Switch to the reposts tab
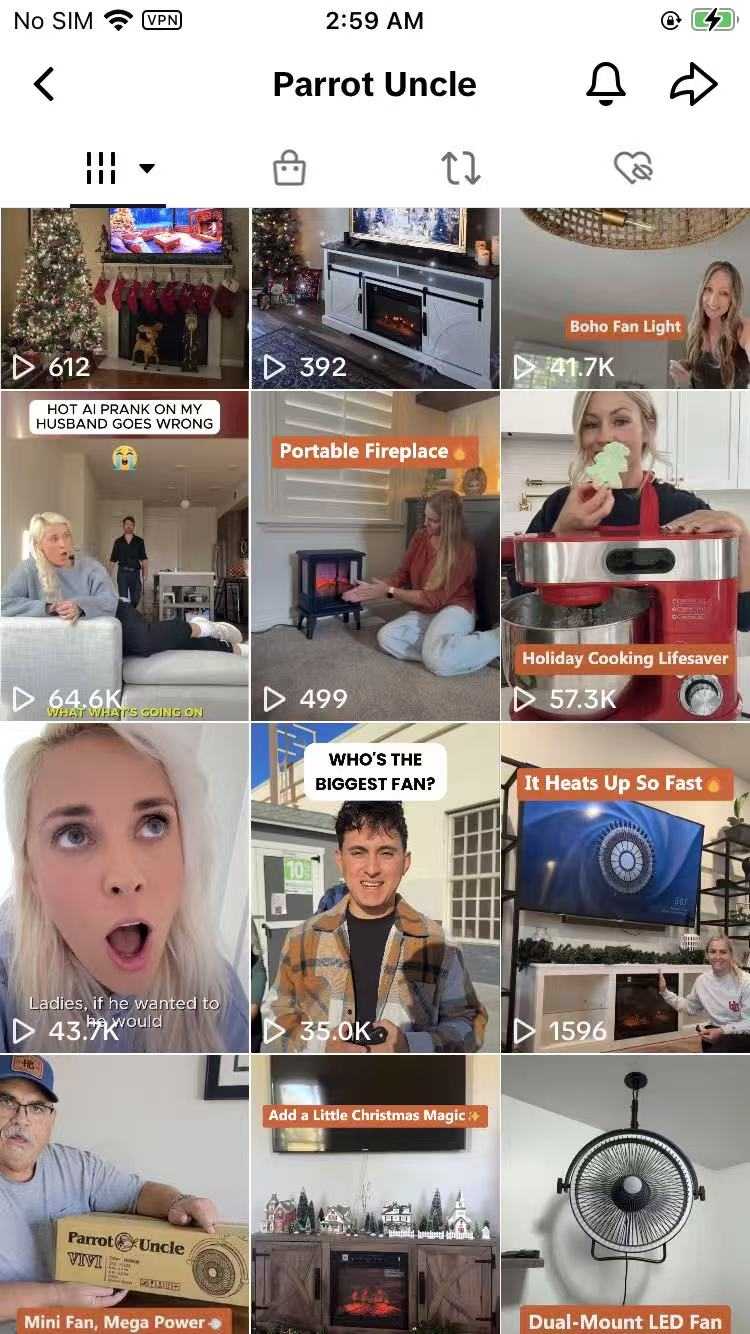This screenshot has width=750, height=1334. pyautogui.click(x=461, y=169)
